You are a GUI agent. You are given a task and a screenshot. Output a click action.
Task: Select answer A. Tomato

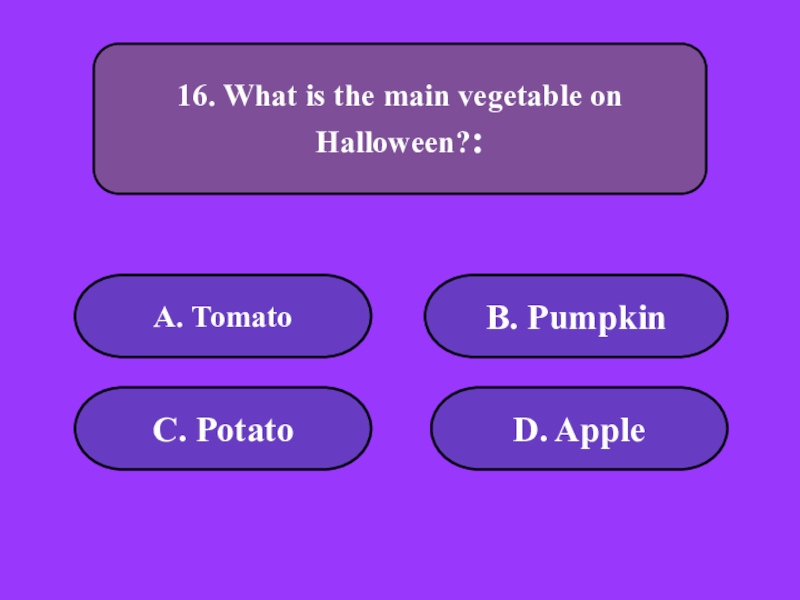coord(223,317)
